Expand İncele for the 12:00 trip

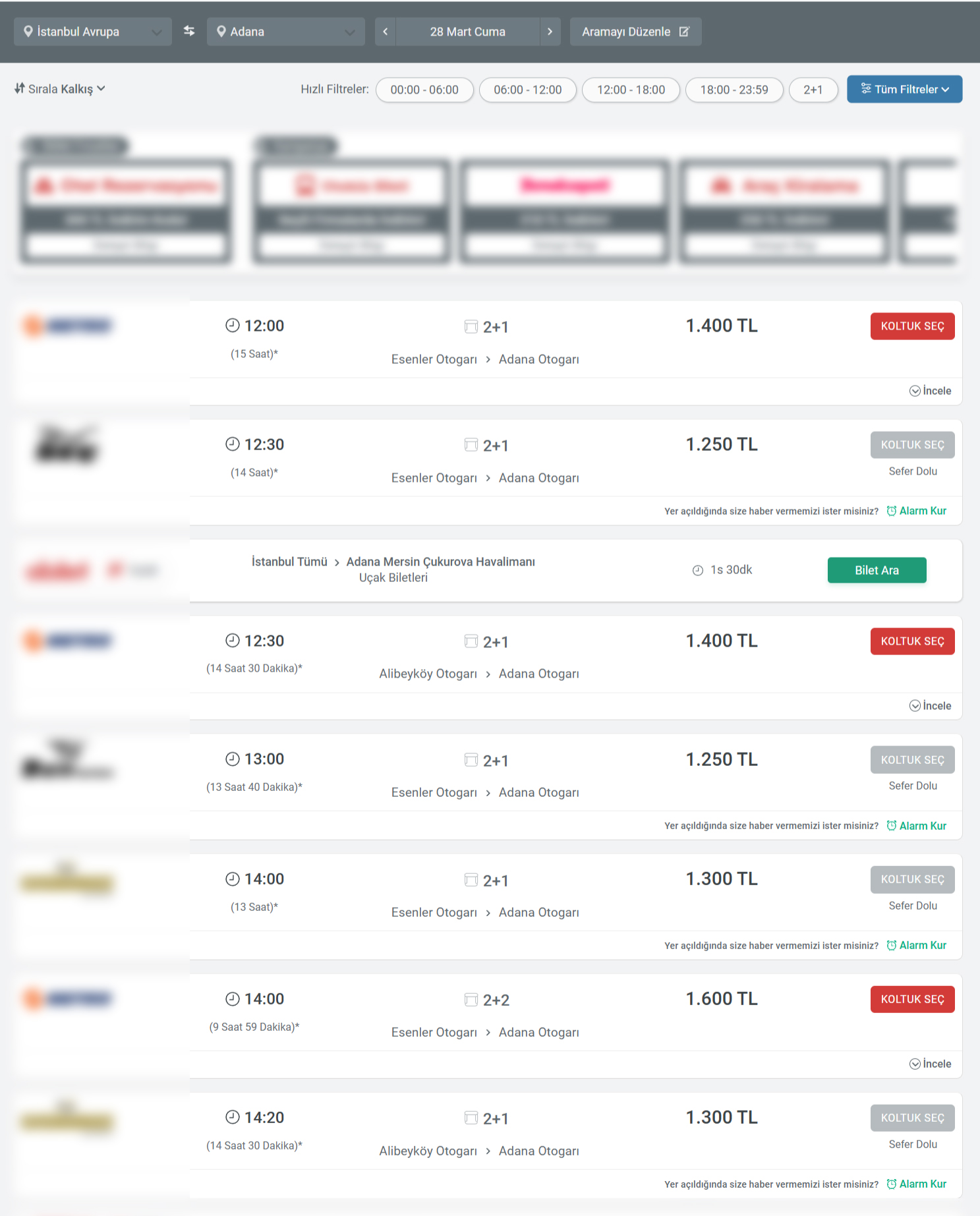(x=930, y=391)
